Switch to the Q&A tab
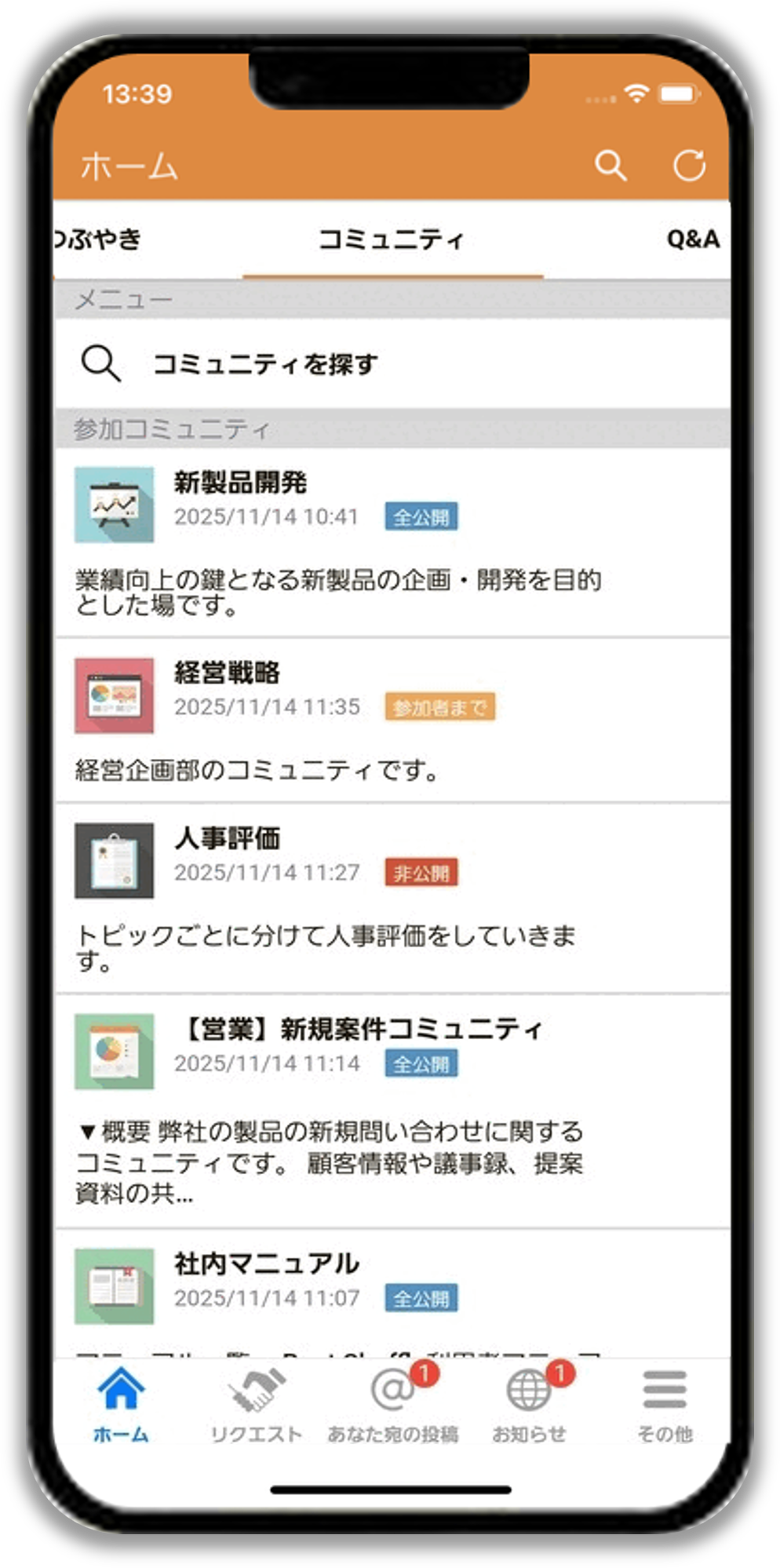The height and width of the screenshot is (1568, 780). [x=692, y=239]
